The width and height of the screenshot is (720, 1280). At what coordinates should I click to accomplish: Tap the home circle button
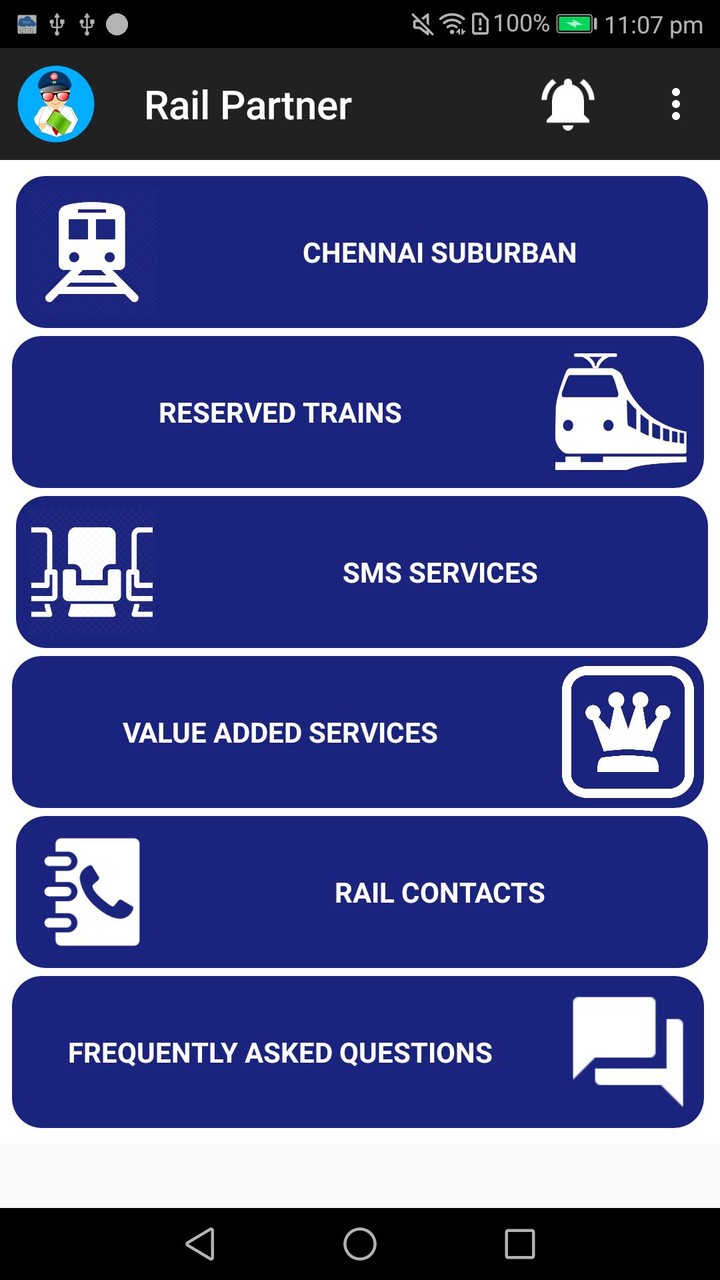360,1243
